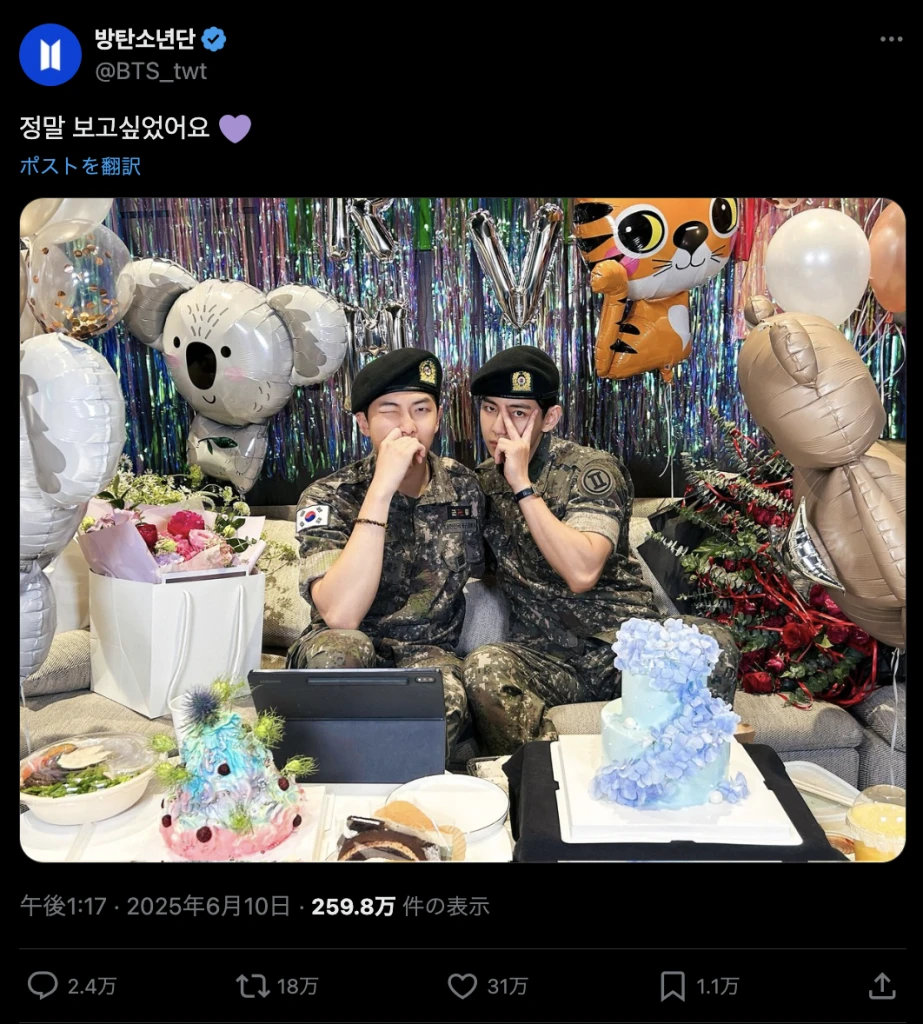Reply to the post via the comment icon
923x1024 pixels.
pos(43,986)
